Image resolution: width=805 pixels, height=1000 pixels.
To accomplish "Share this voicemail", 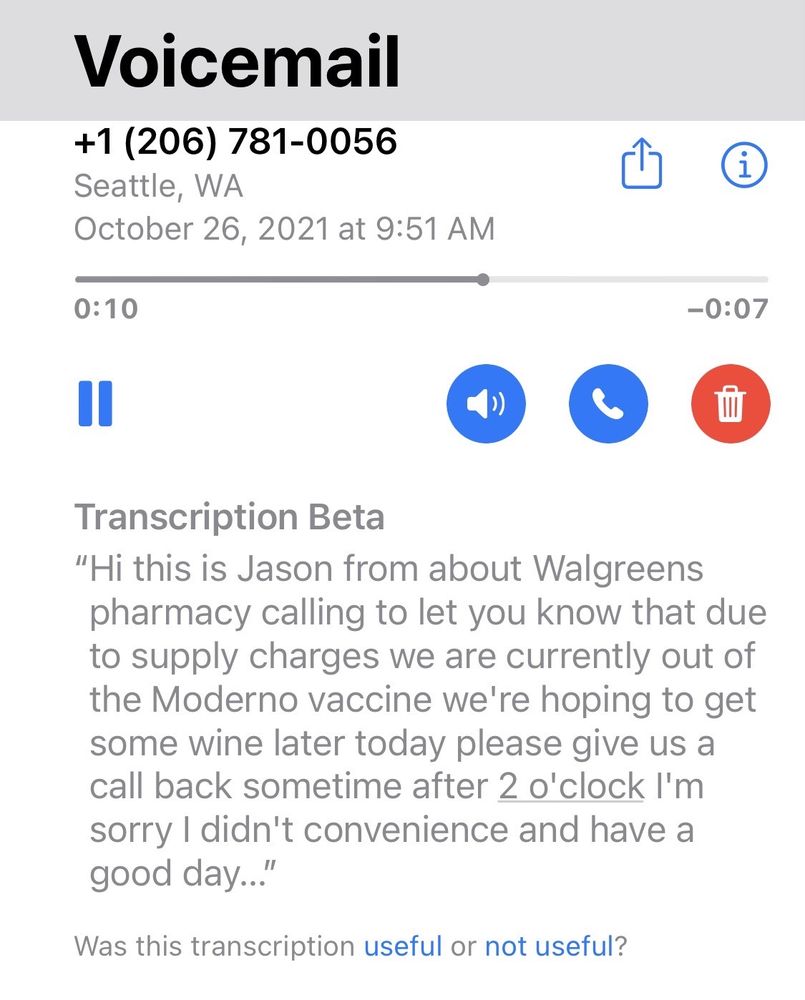I will (642, 165).
